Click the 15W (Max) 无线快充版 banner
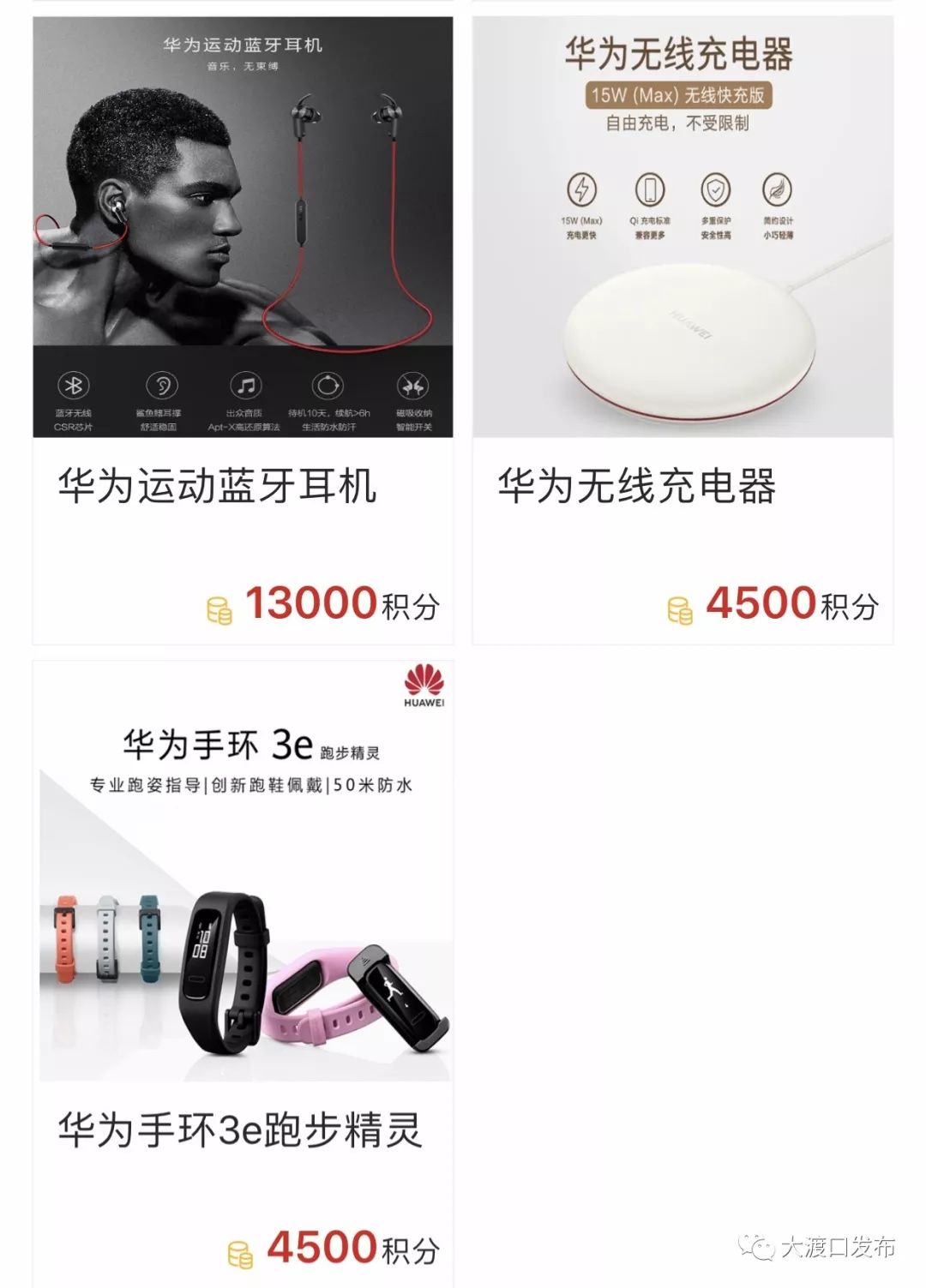This screenshot has height=1288, width=926. pyautogui.click(x=680, y=96)
